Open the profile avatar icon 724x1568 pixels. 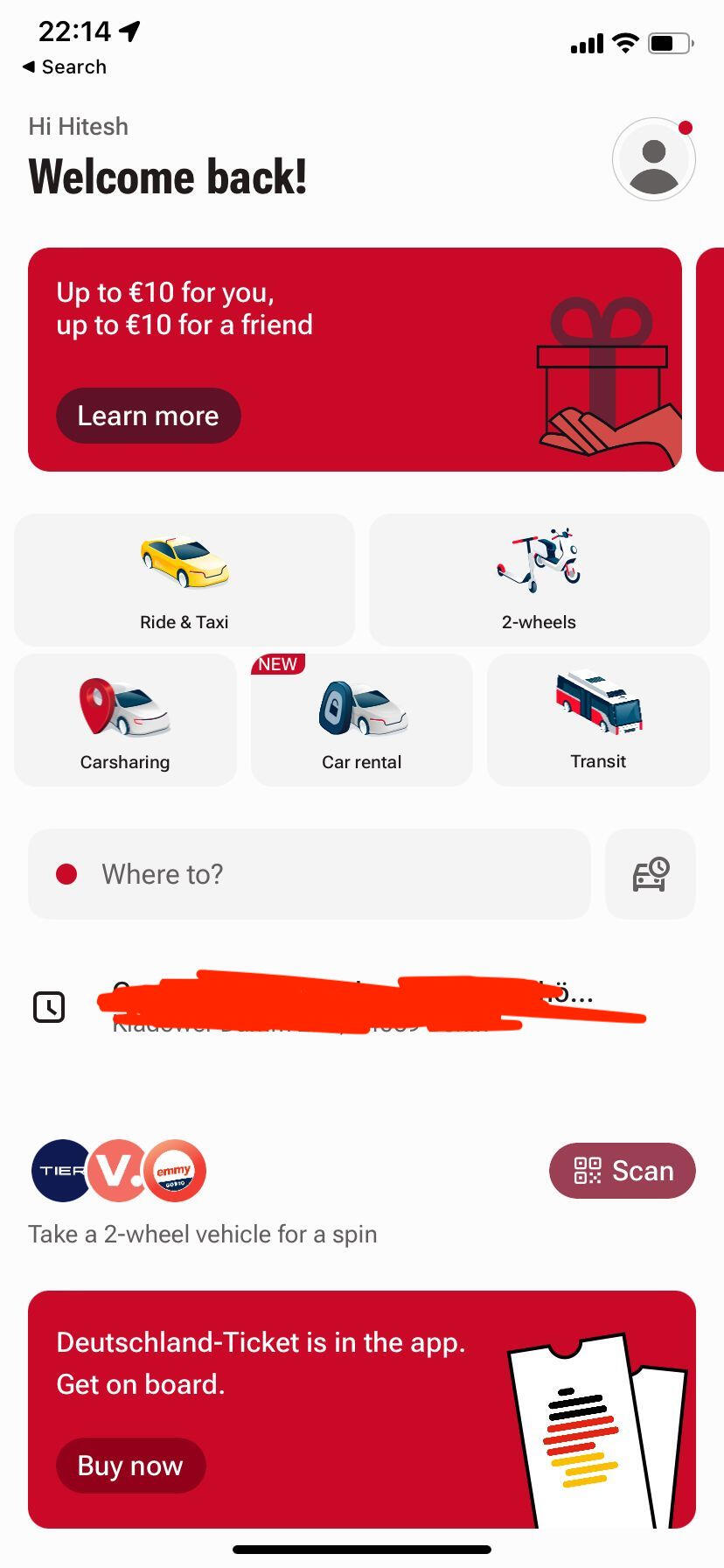(653, 160)
